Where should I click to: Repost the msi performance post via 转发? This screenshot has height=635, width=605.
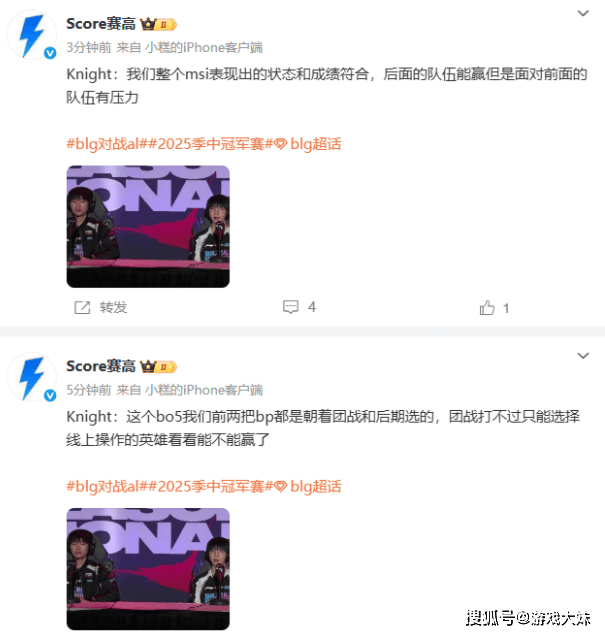pos(101,307)
